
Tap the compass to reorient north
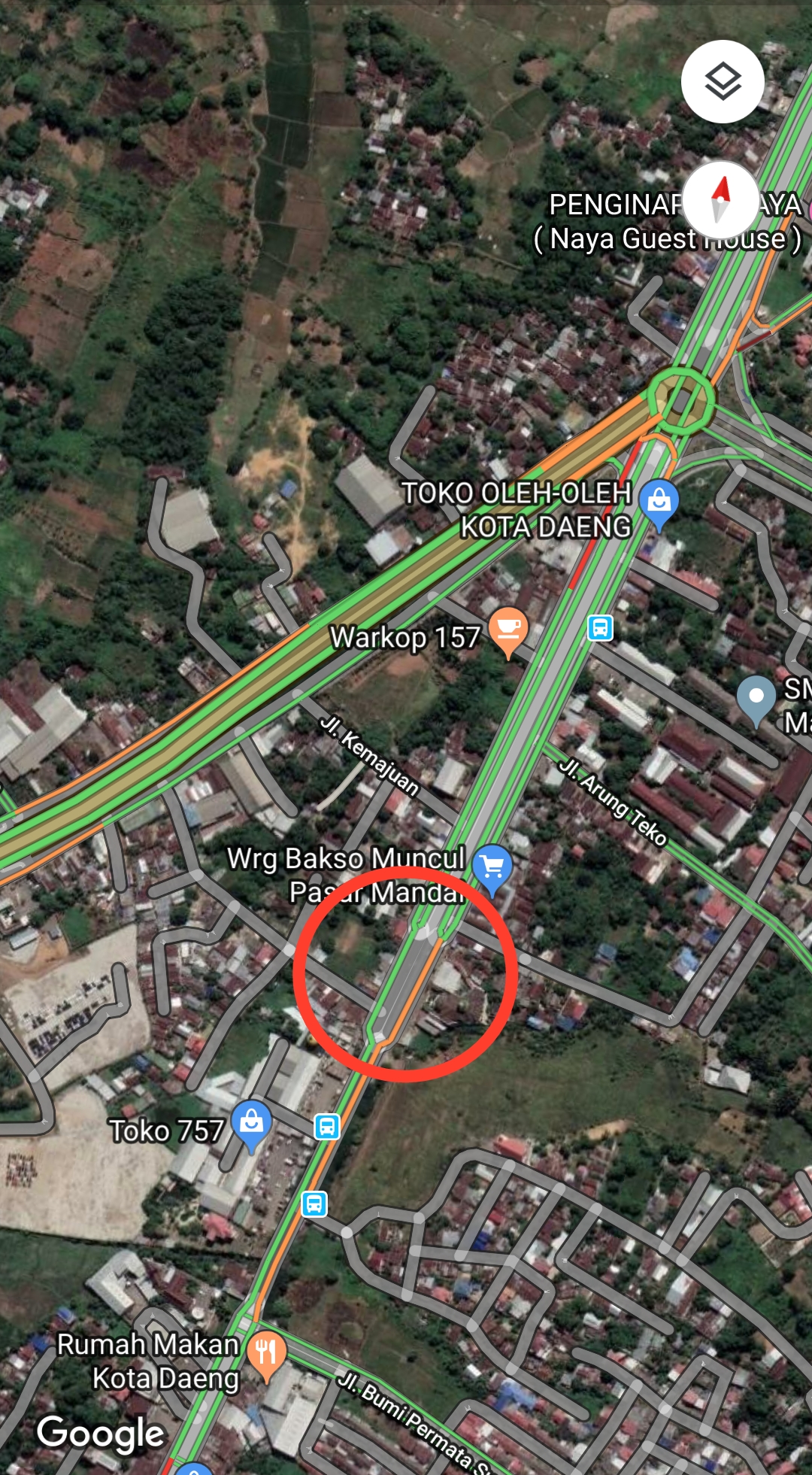pyautogui.click(x=720, y=199)
